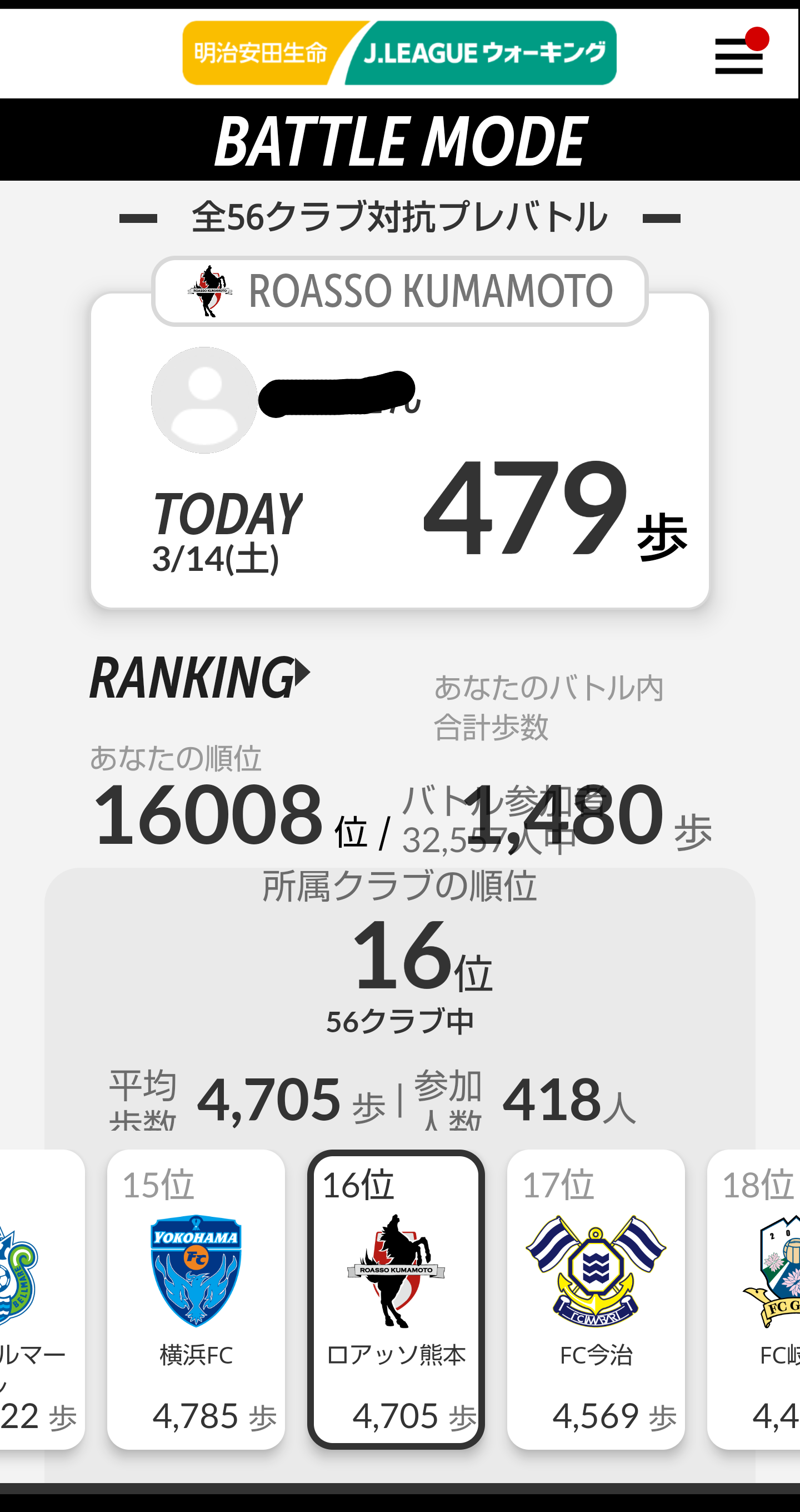Tap the profile avatar picture
This screenshot has height=1512, width=800.
click(204, 400)
